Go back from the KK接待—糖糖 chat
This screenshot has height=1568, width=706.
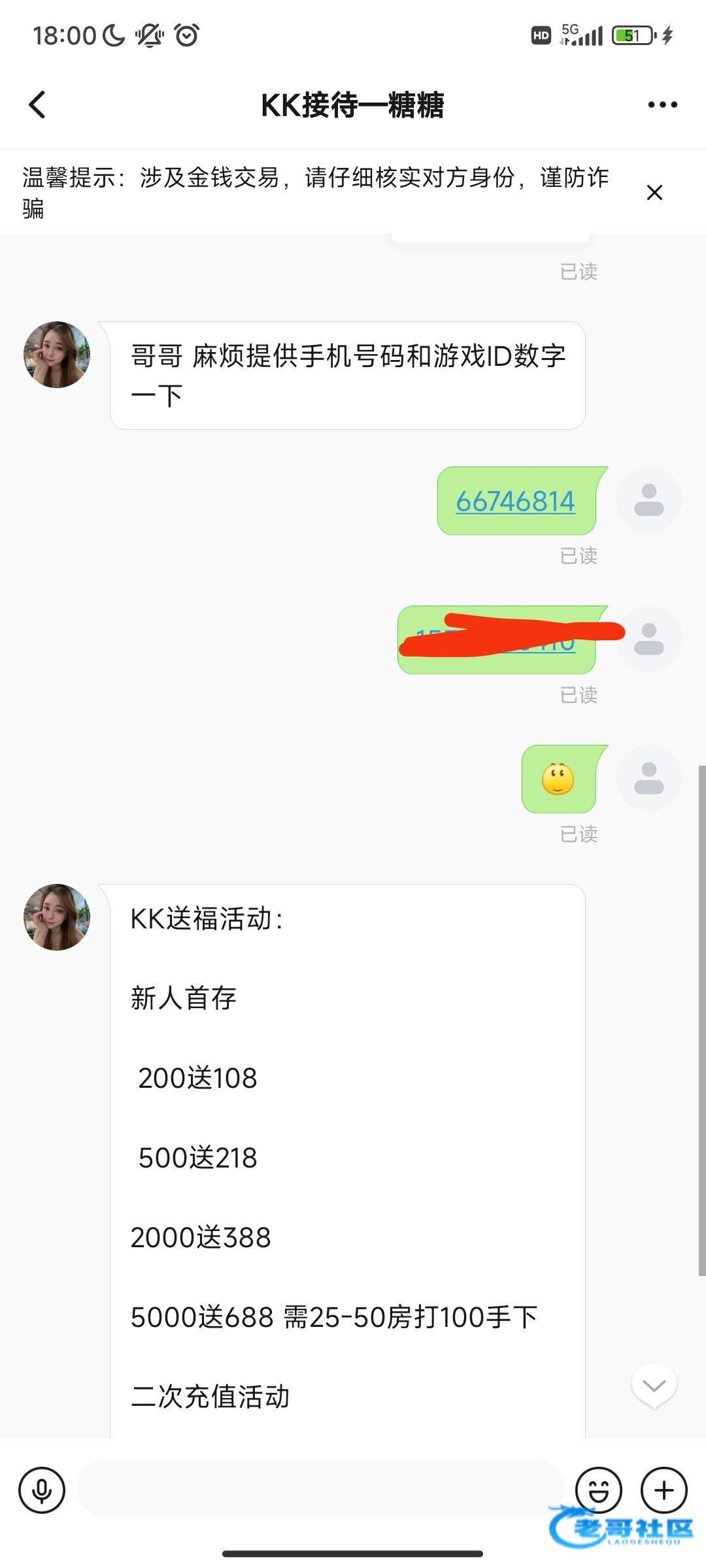(x=38, y=105)
